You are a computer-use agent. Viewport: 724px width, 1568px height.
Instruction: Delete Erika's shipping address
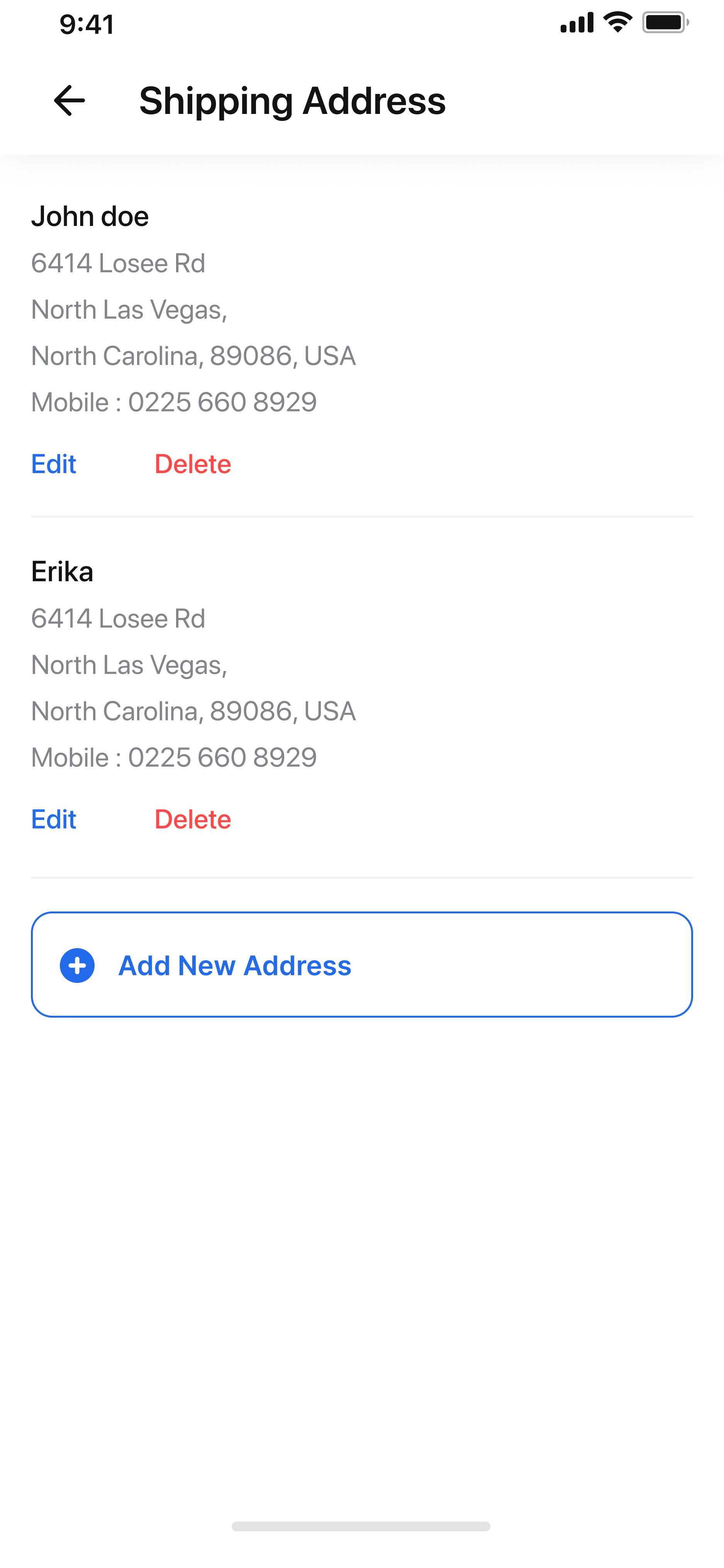[x=192, y=819]
